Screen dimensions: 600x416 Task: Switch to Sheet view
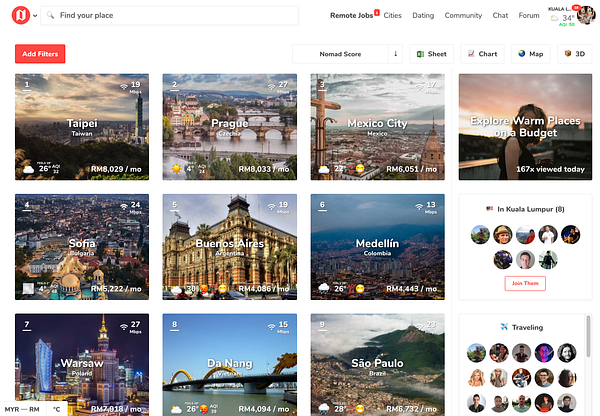[x=432, y=54]
